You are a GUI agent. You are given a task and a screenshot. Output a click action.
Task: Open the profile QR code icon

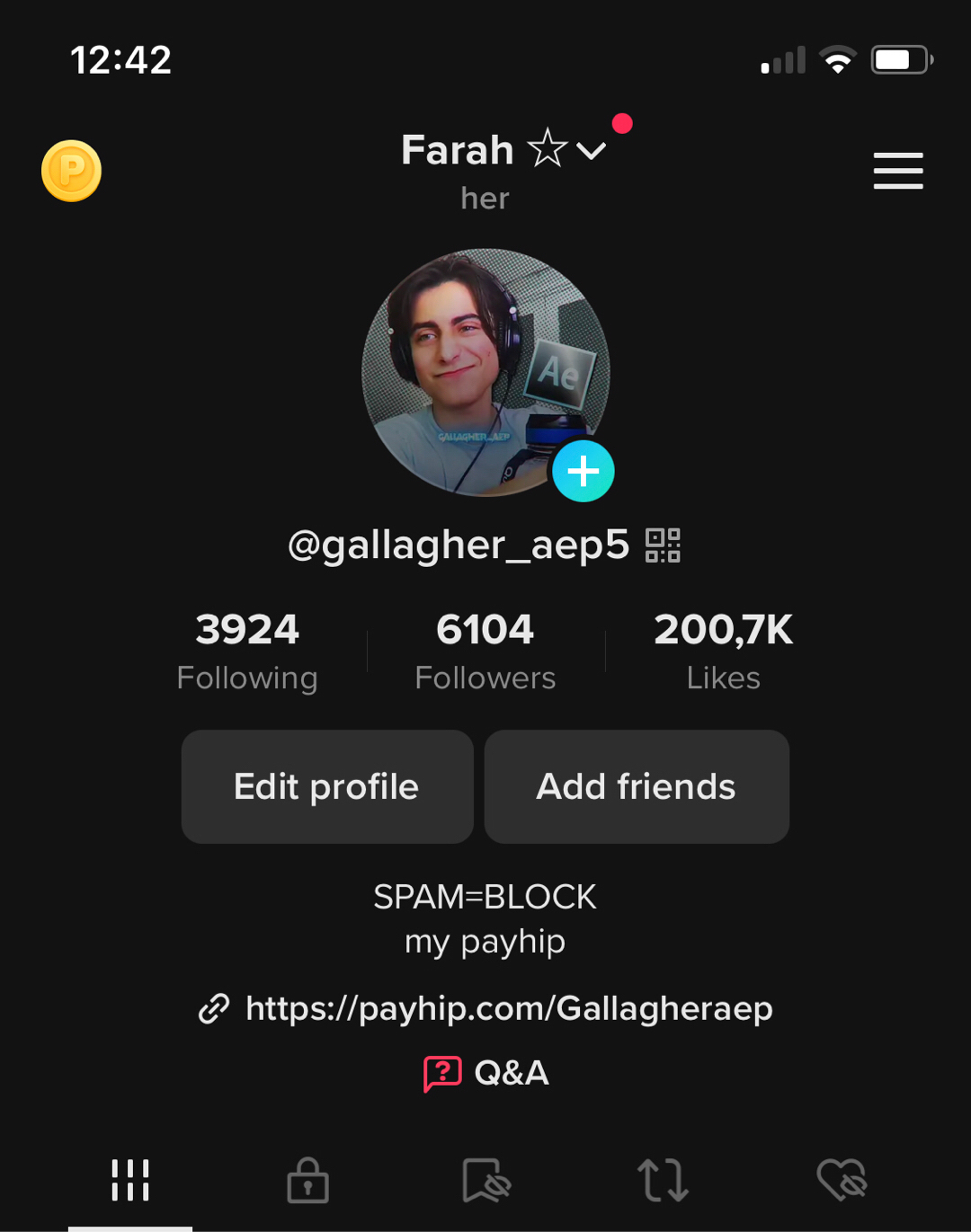[x=663, y=545]
